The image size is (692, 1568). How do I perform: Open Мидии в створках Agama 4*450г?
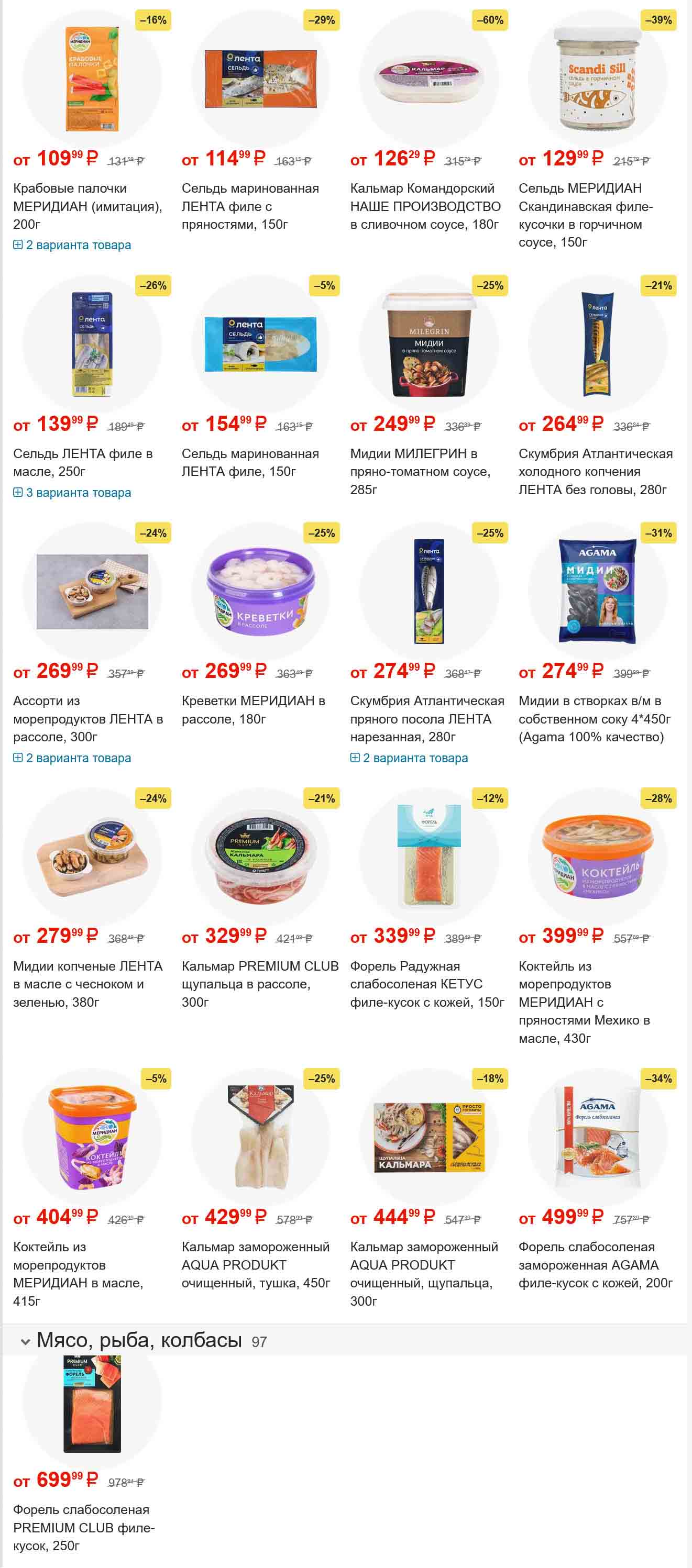pyautogui.click(x=594, y=718)
